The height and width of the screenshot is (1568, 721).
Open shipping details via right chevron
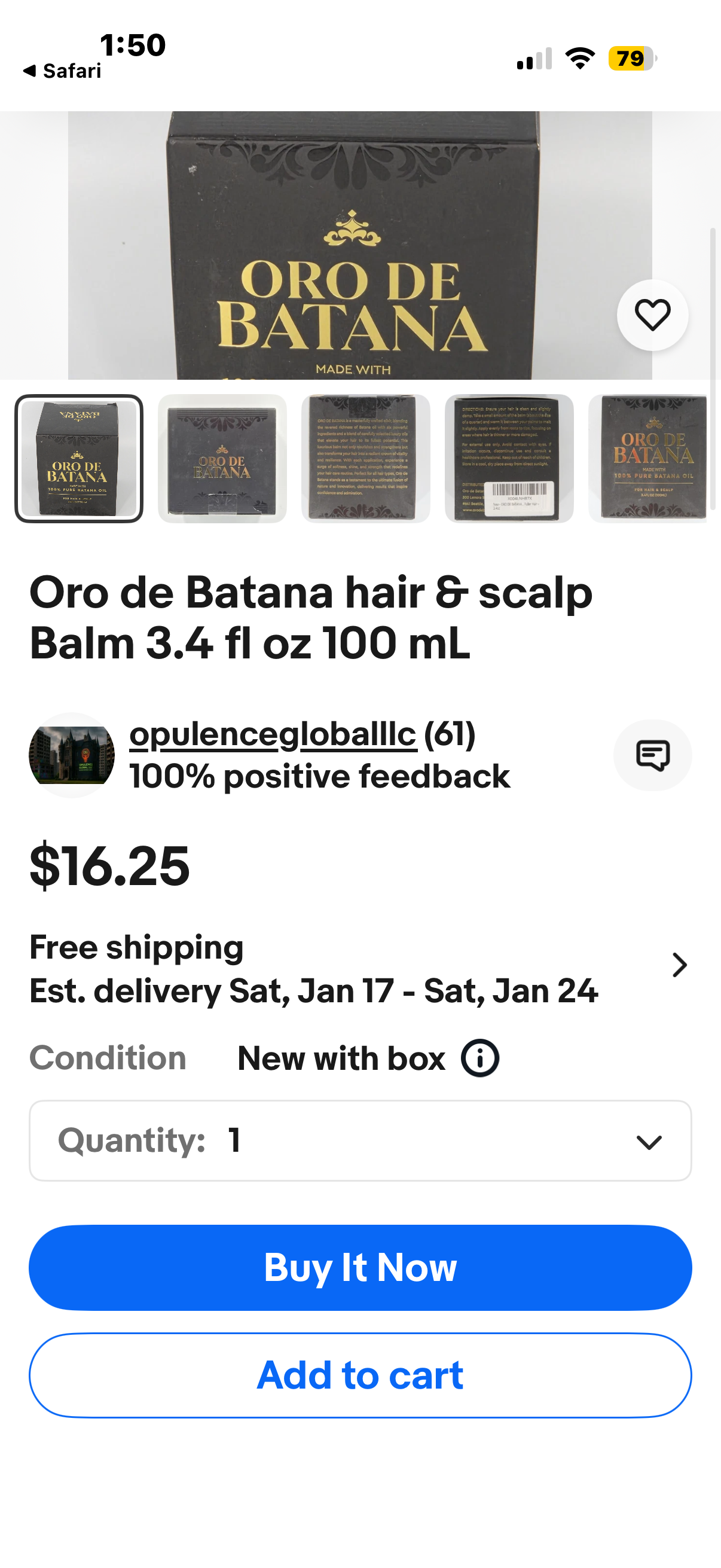(680, 965)
